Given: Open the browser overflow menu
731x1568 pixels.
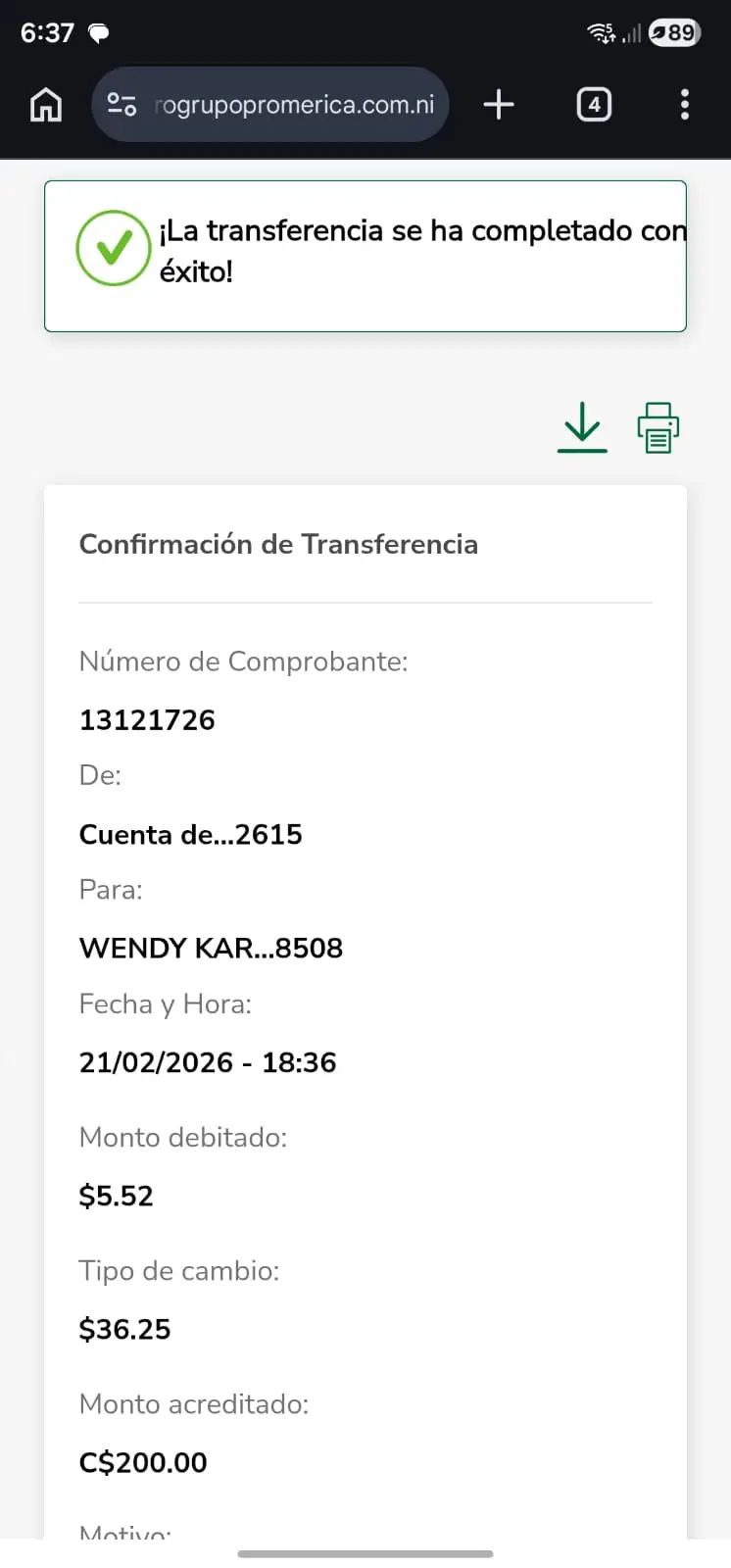Looking at the screenshot, I should (684, 105).
